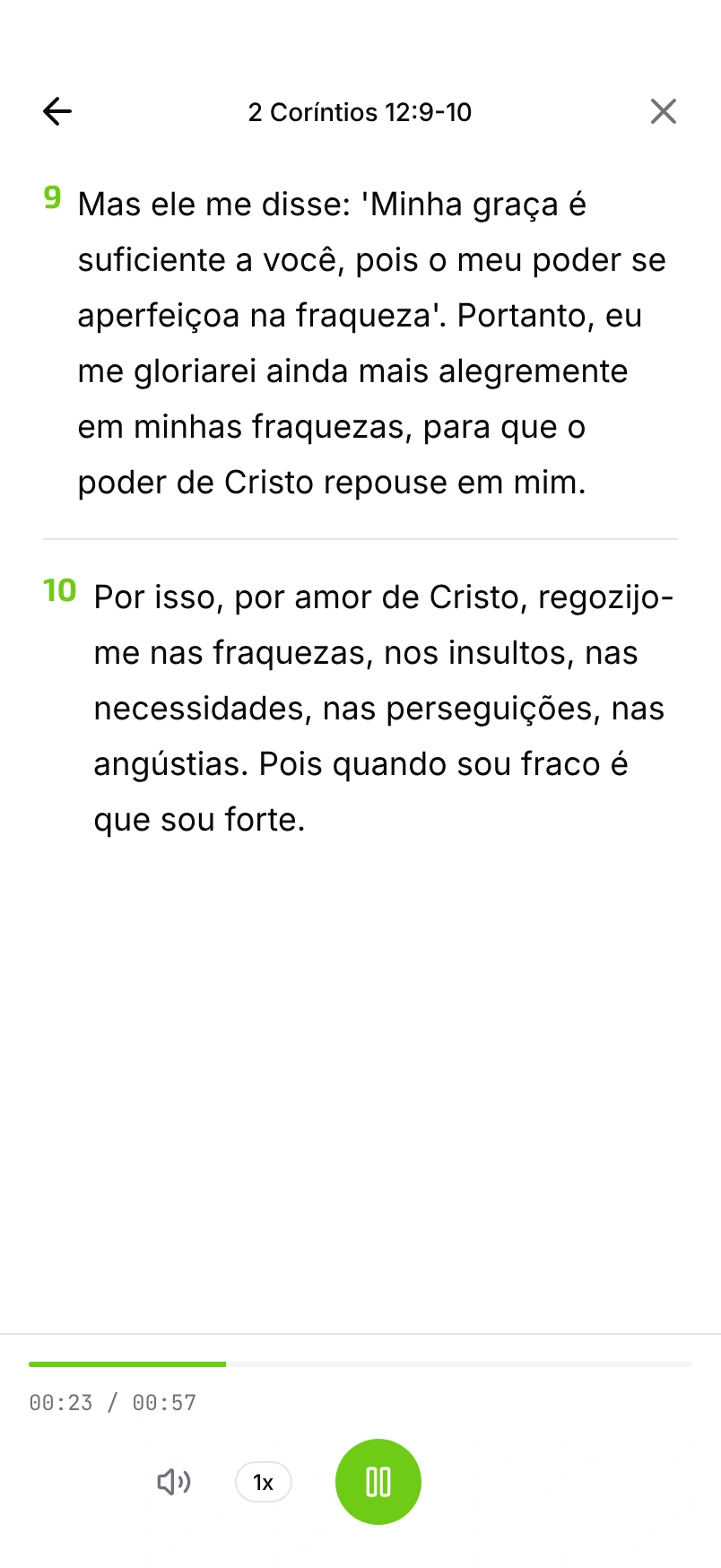The width and height of the screenshot is (721, 1568).
Task: Click the title 2 Coríntios 12:9-10
Action: 360,111
